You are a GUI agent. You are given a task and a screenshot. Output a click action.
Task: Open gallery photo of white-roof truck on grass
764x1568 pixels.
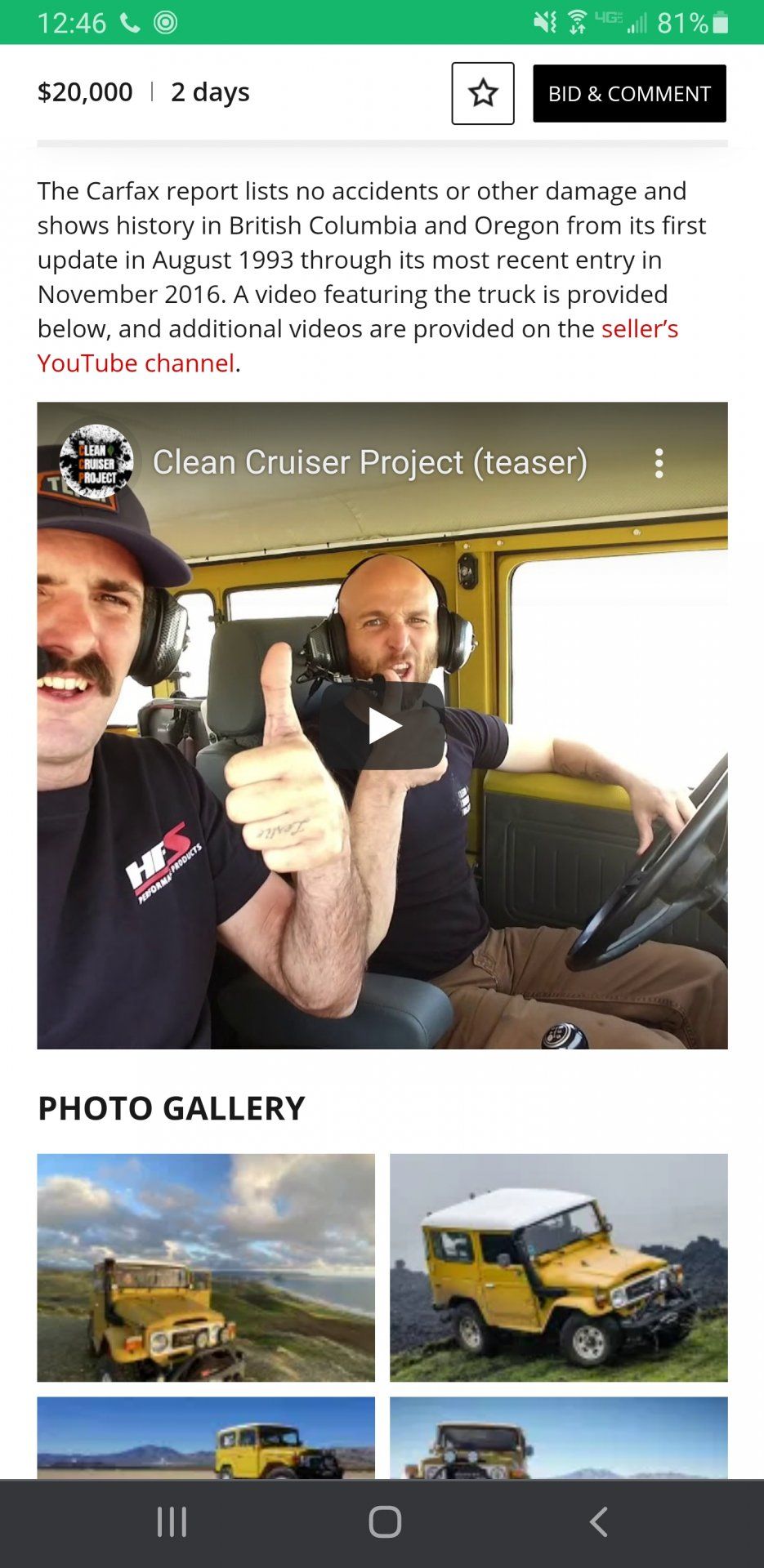[x=559, y=1267]
